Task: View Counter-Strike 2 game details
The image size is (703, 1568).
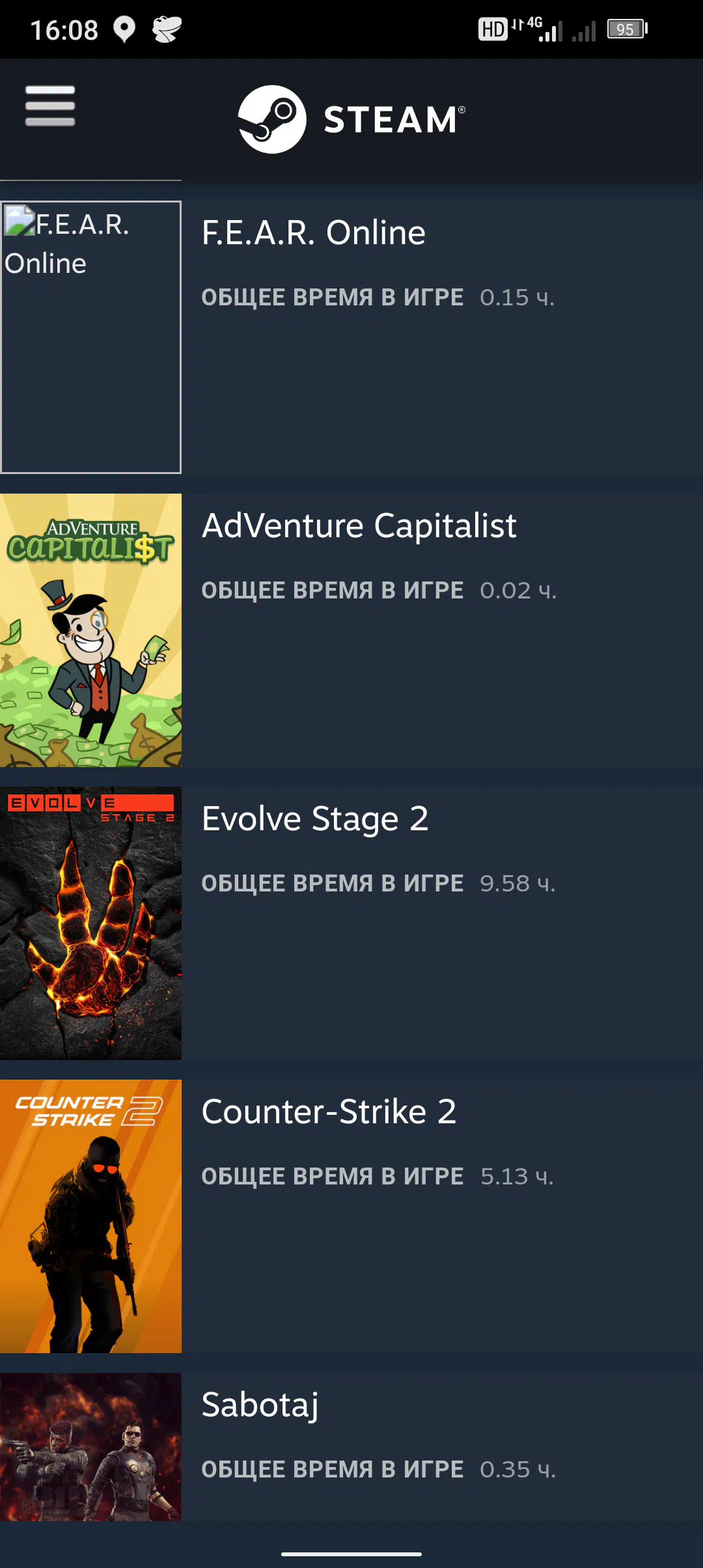Action: click(x=329, y=1112)
